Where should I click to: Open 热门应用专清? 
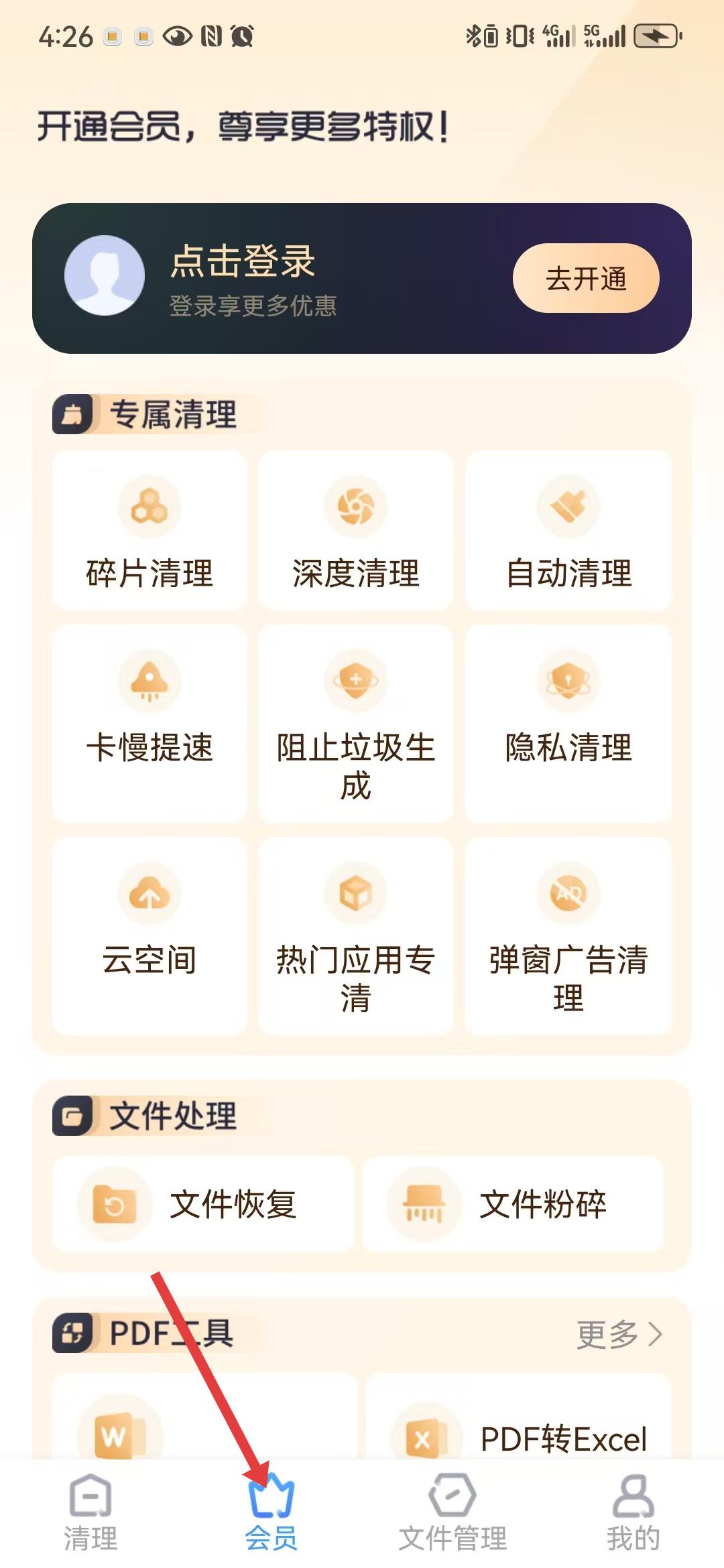pos(356,935)
